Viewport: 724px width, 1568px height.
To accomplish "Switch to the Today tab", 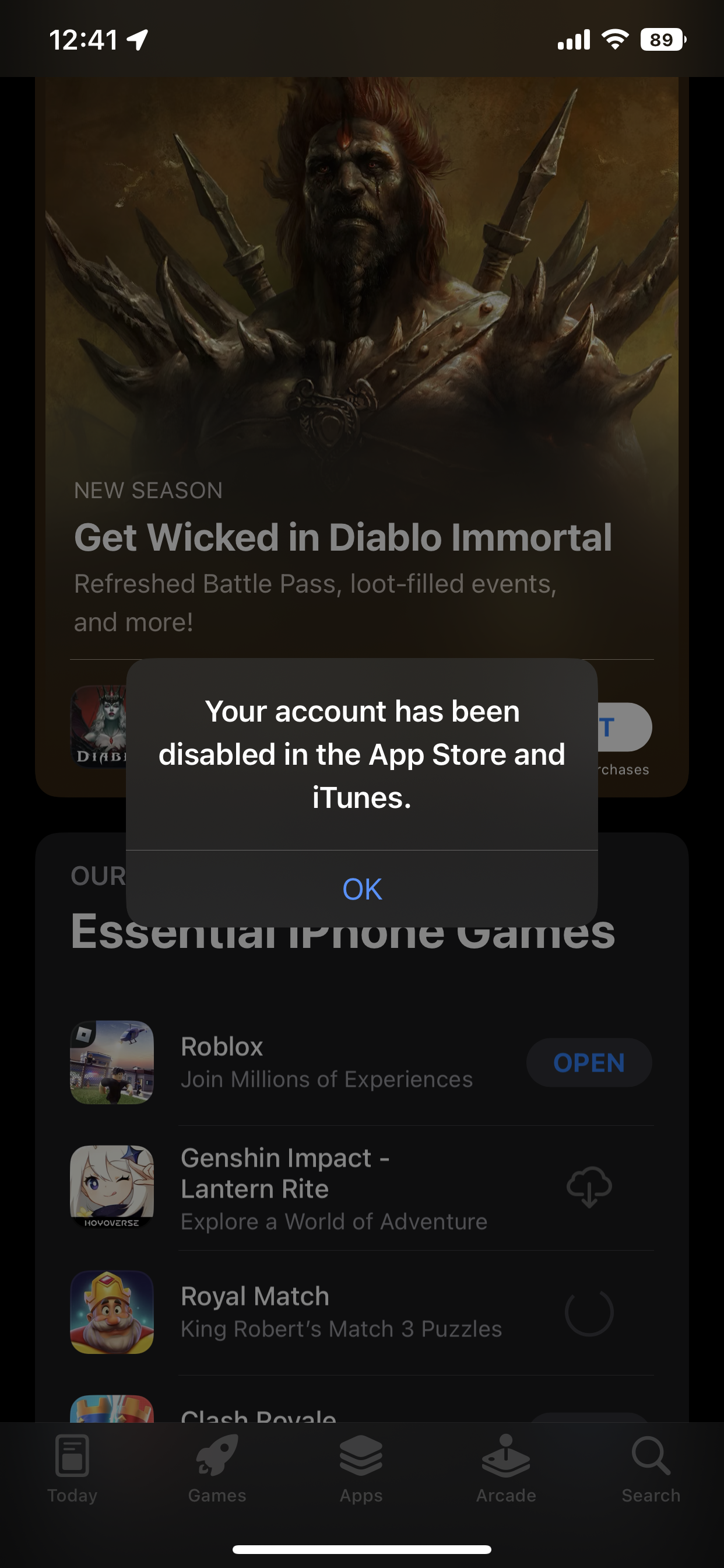I will point(72,1468).
